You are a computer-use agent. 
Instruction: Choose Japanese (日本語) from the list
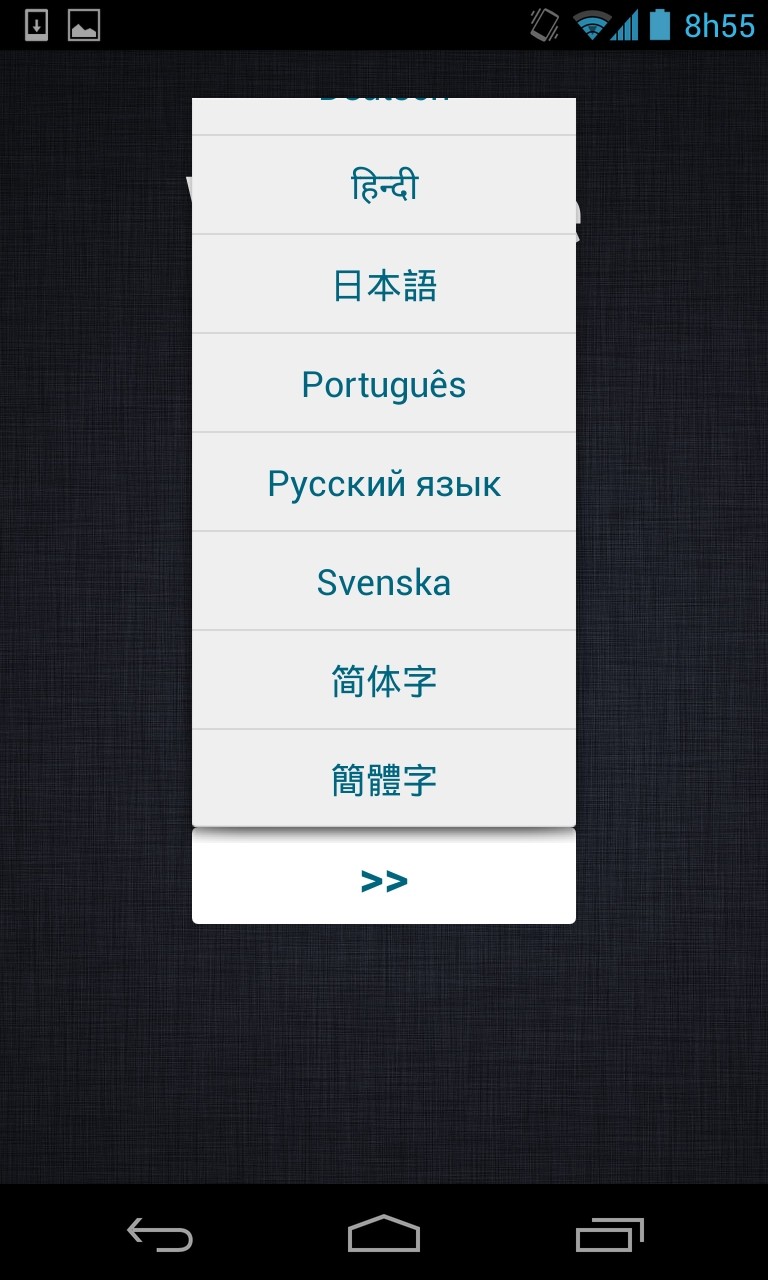[x=384, y=285]
